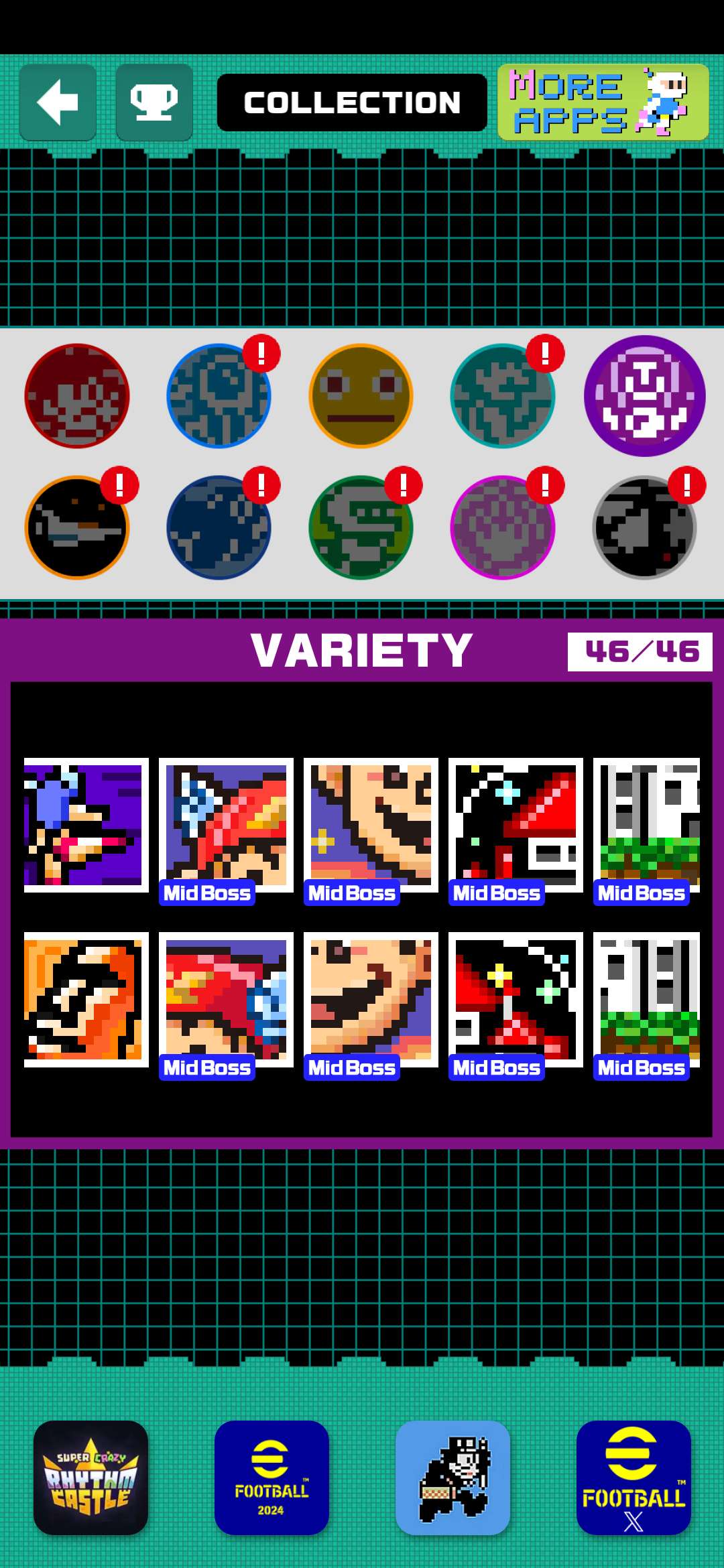
Task: Select the gray-ringed black category circle
Action: [644, 527]
